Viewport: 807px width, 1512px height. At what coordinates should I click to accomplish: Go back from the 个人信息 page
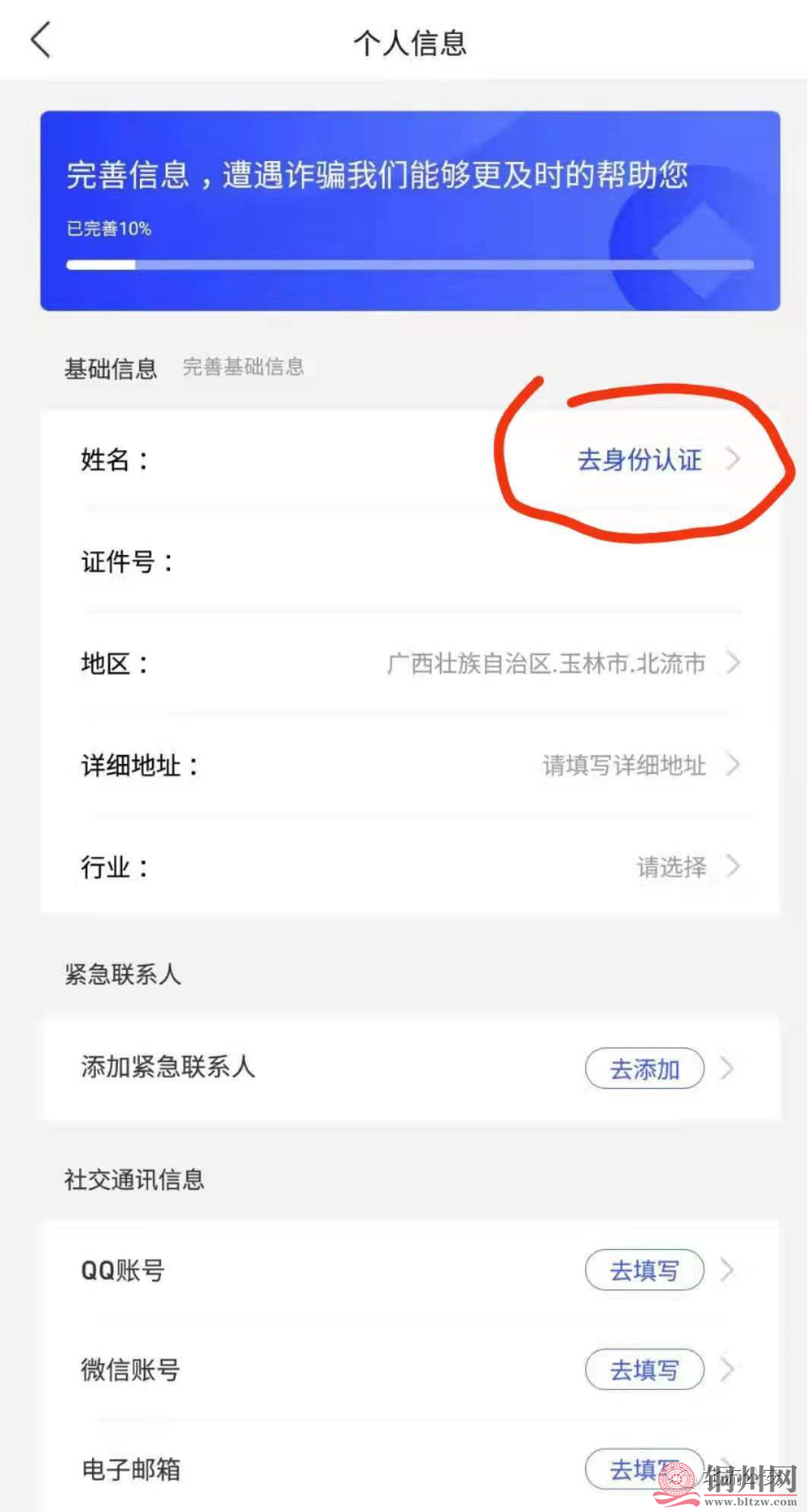pos(41,40)
